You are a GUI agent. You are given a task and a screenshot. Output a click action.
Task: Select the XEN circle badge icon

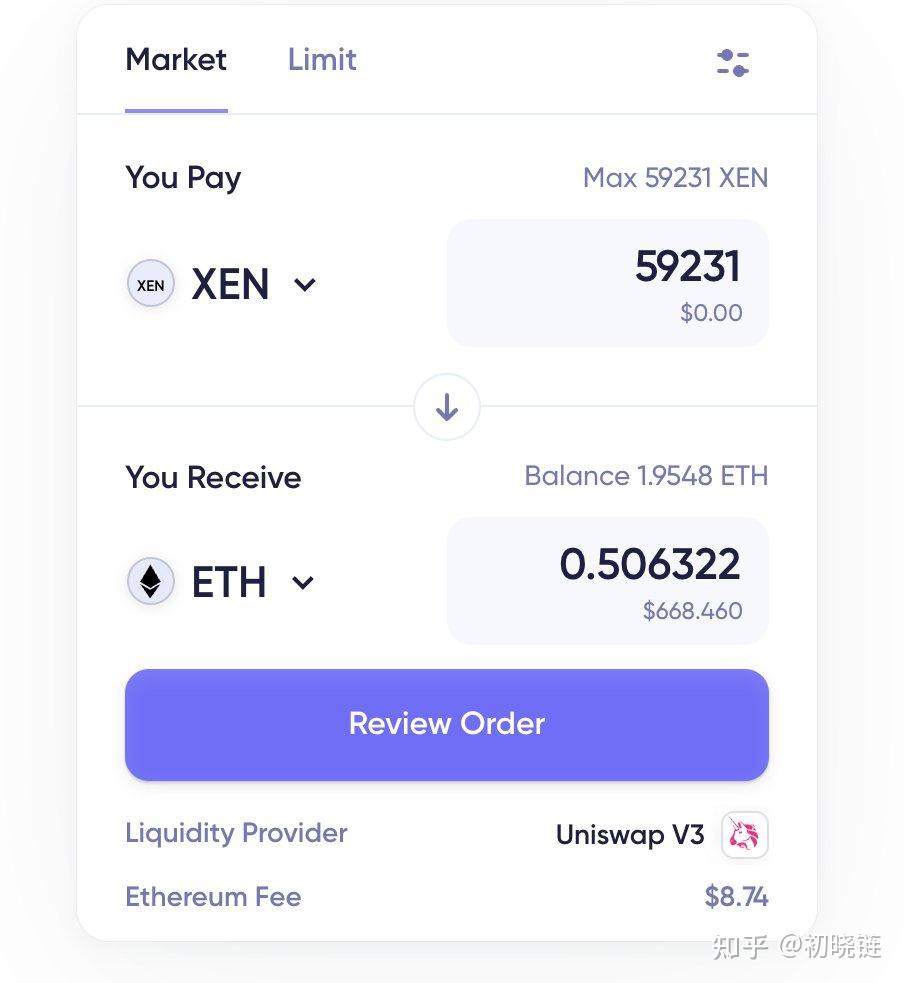click(150, 284)
